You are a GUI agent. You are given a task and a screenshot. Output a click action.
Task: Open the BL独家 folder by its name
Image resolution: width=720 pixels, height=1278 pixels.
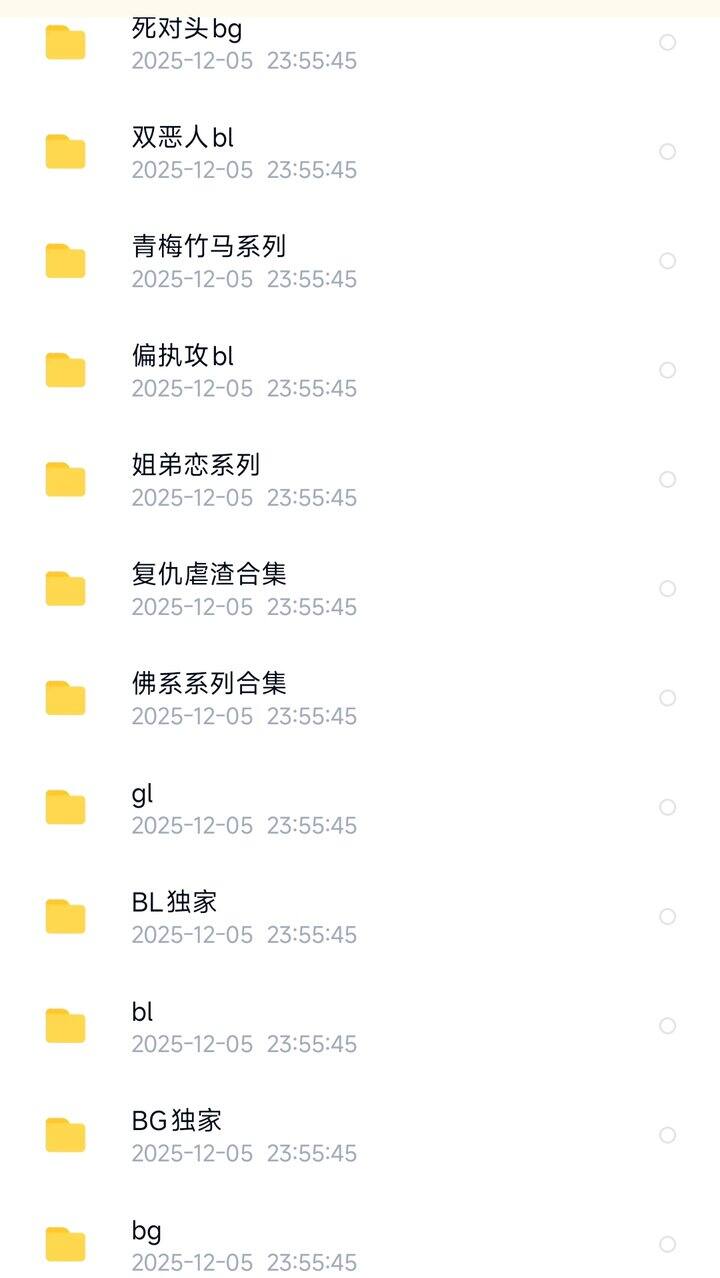tap(176, 901)
